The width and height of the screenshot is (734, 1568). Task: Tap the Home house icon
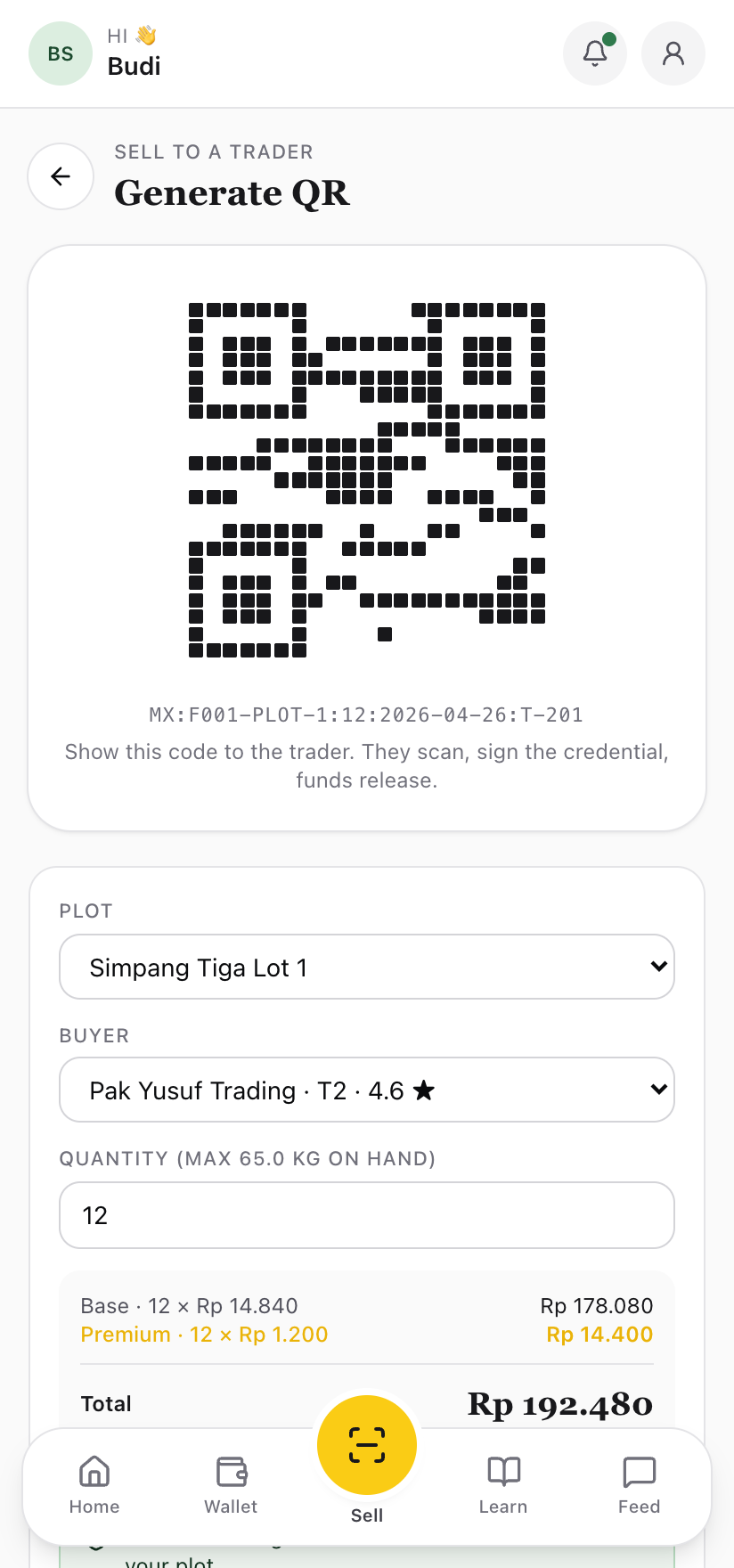[x=94, y=1472]
